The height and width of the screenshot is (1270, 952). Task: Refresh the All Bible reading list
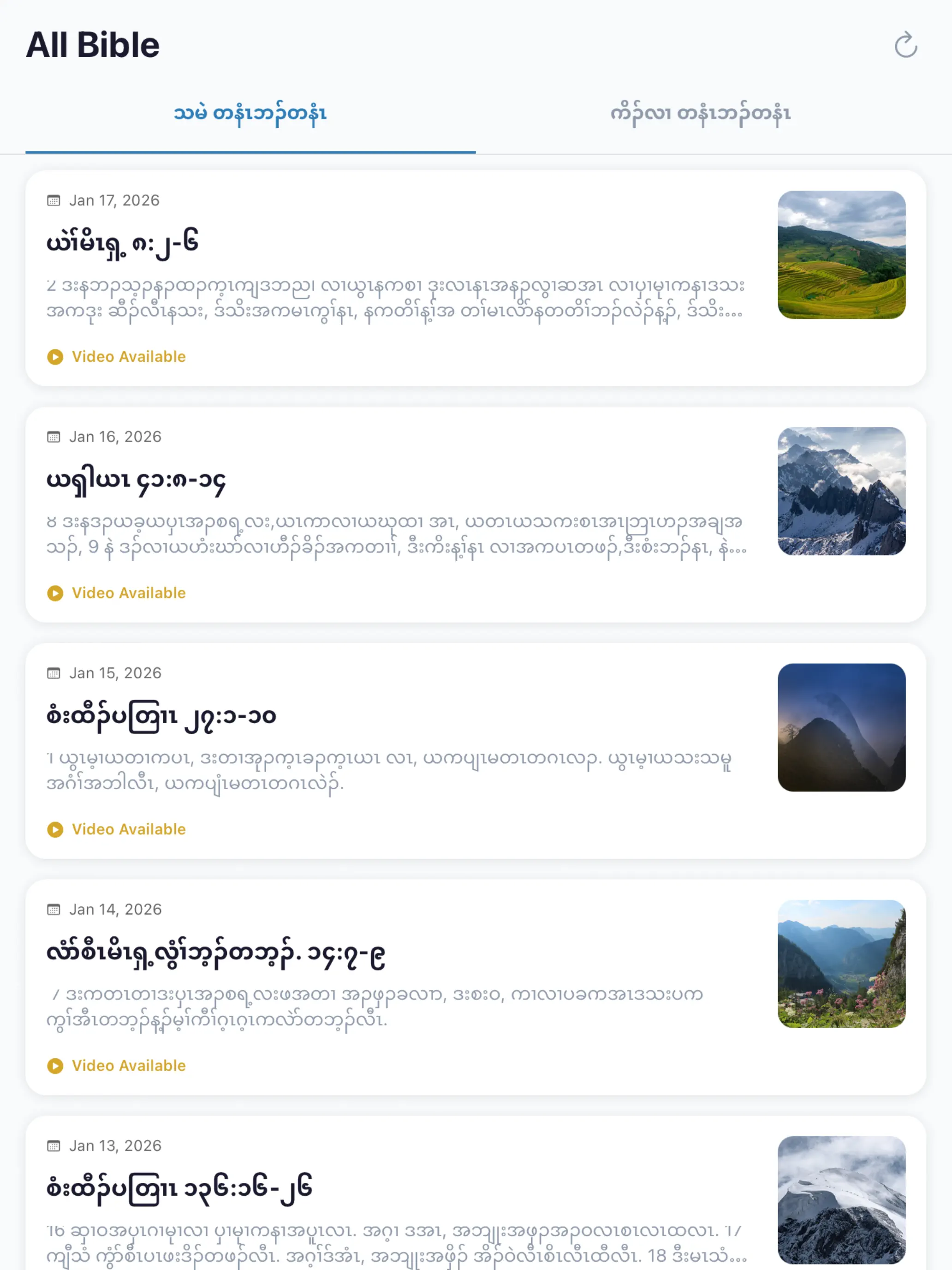pyautogui.click(x=906, y=45)
